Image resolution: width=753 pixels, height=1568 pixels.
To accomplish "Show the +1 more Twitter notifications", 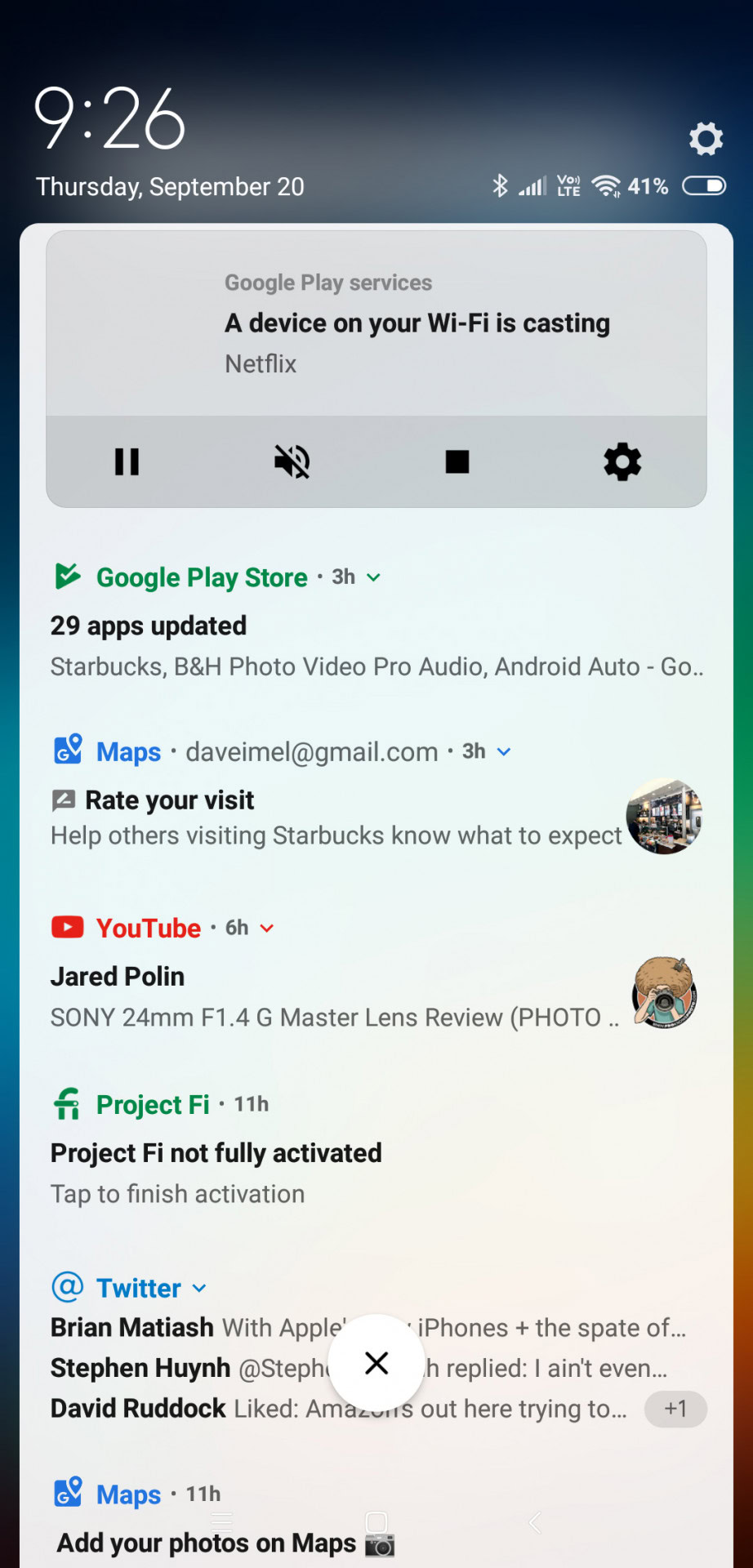I will pyautogui.click(x=675, y=1409).
